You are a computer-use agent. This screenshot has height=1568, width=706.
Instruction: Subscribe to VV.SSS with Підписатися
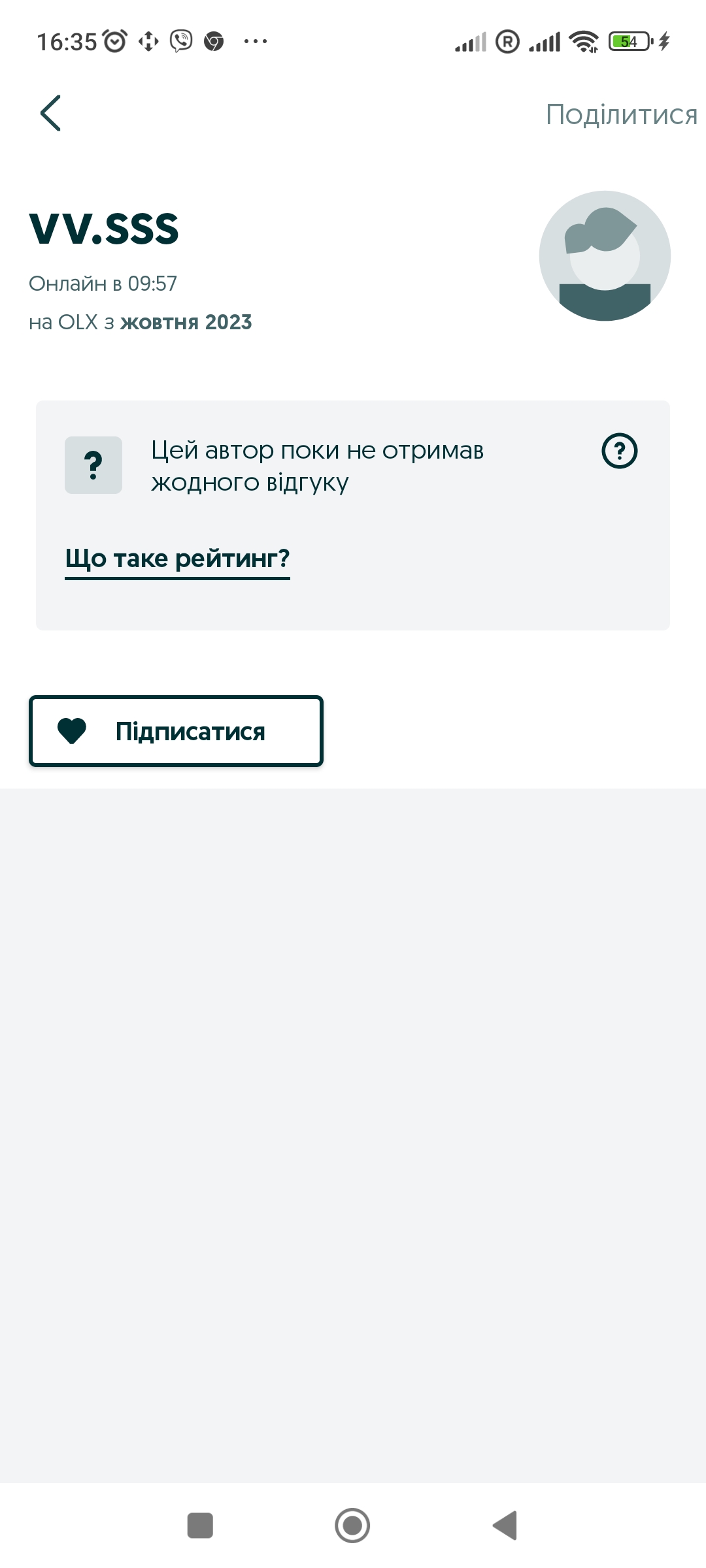tap(176, 731)
